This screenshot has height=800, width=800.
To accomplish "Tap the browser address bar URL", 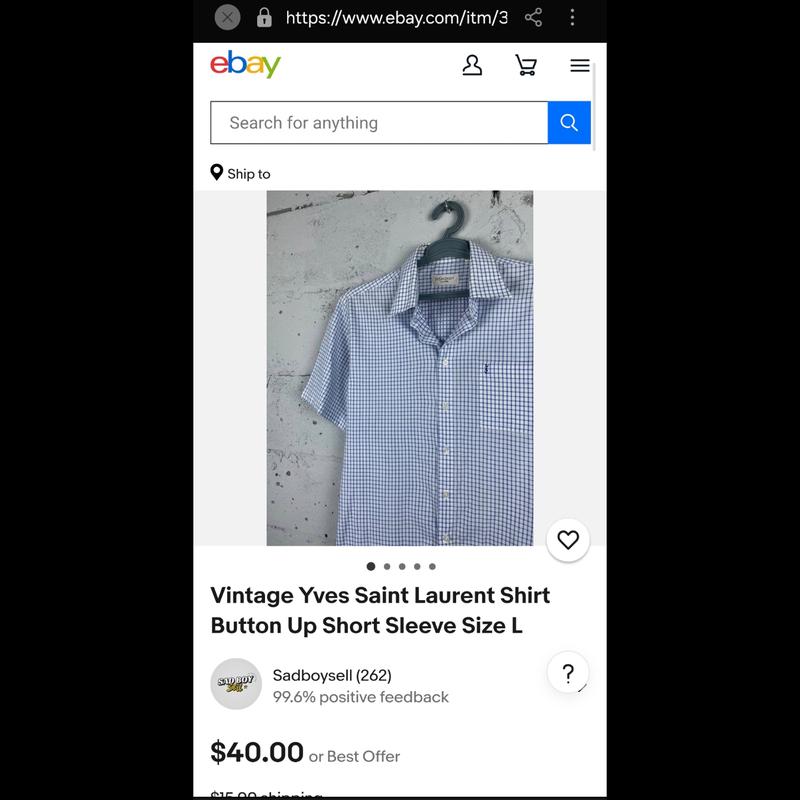I will click(x=396, y=17).
